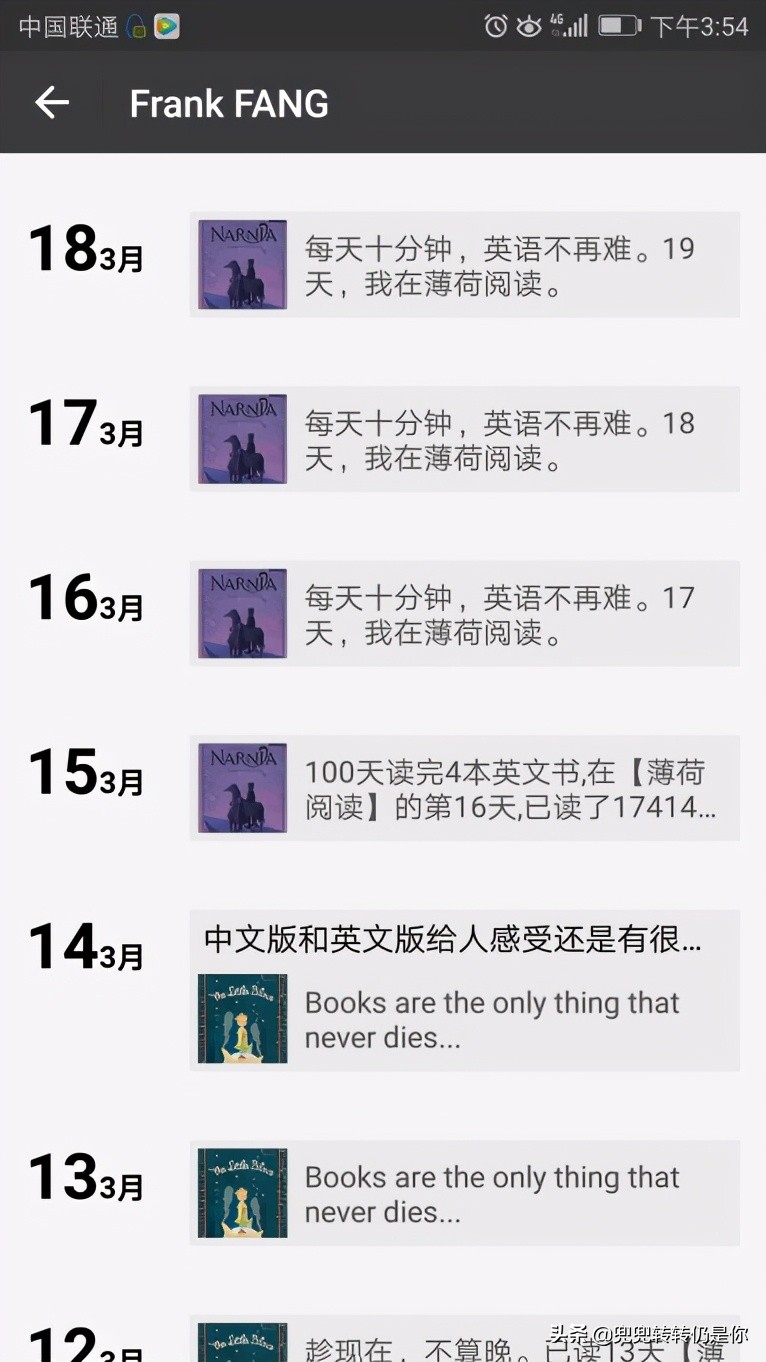Tap the Tencent Video icon in the status bar
This screenshot has width=766, height=1362.
[168, 26]
